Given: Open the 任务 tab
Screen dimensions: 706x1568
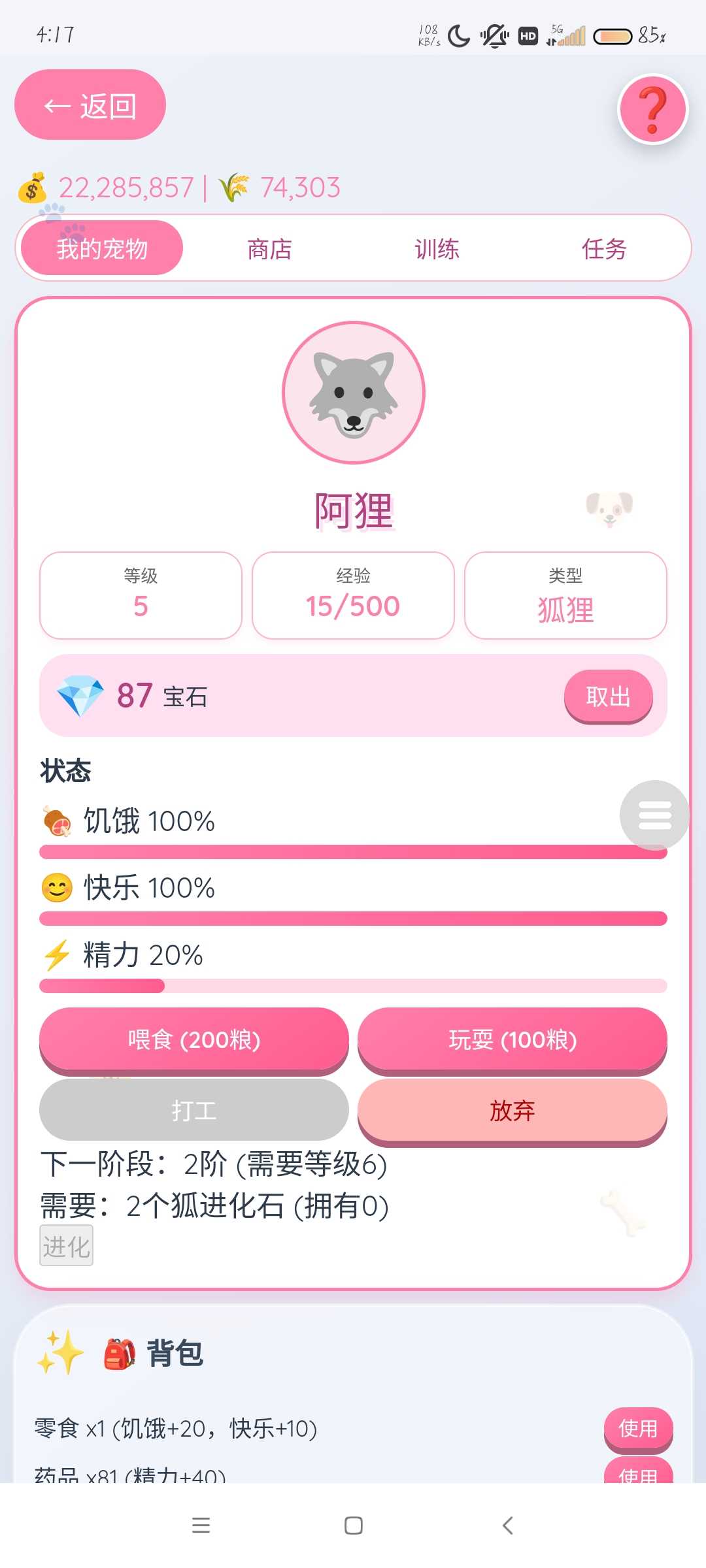Looking at the screenshot, I should (604, 249).
